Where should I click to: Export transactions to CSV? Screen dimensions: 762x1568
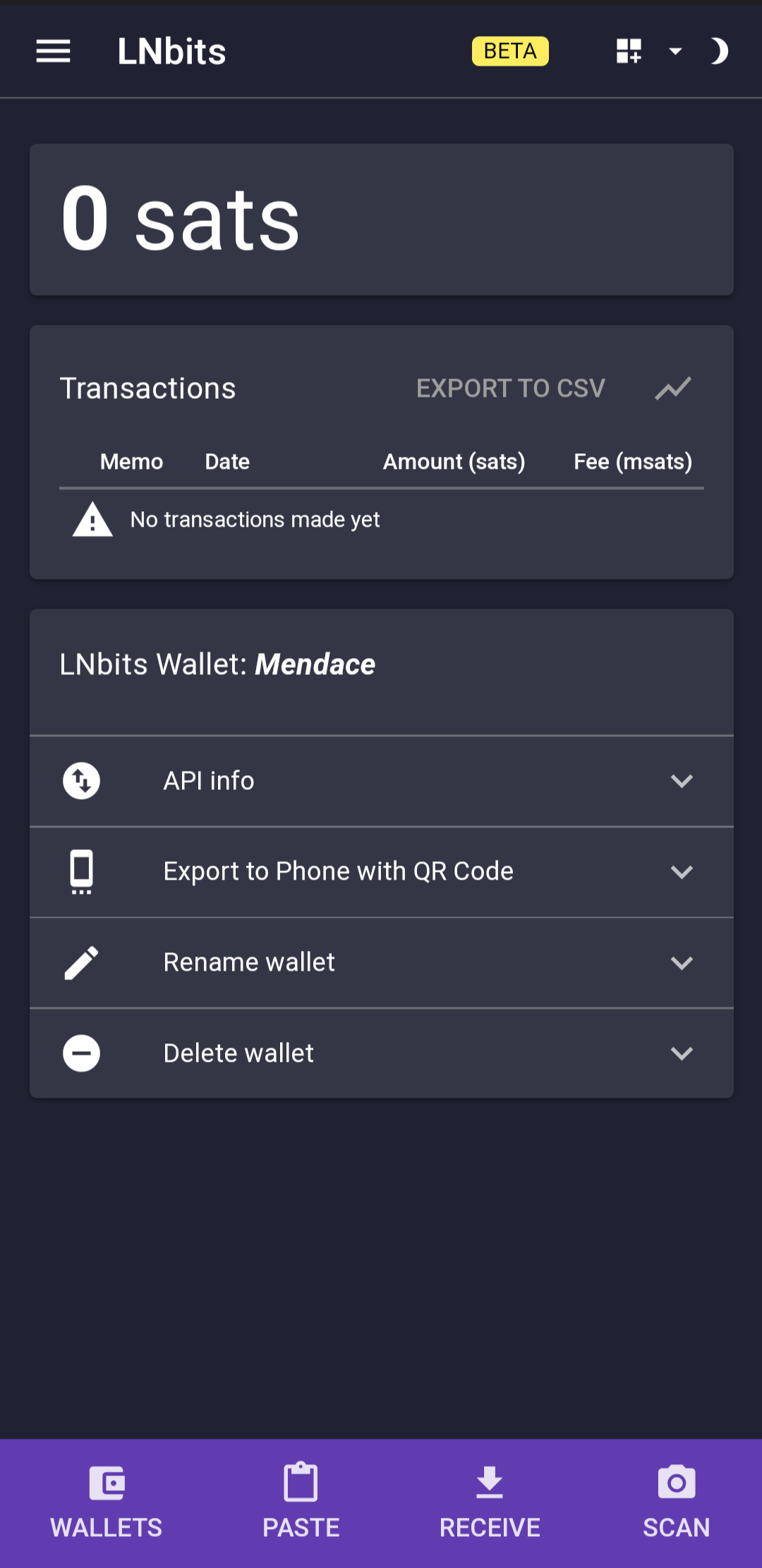pos(510,388)
